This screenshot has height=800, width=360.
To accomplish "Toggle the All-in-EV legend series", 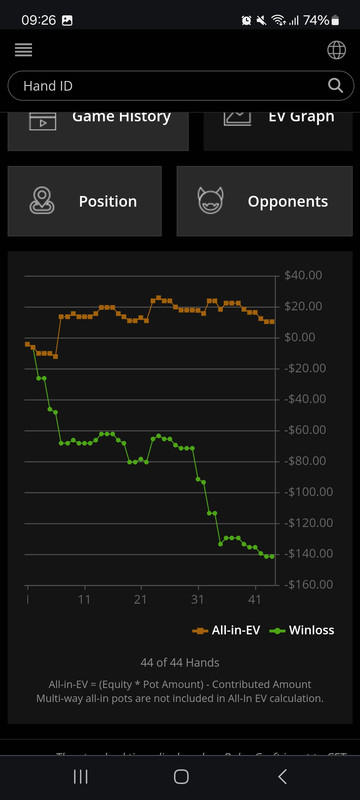I will point(226,631).
